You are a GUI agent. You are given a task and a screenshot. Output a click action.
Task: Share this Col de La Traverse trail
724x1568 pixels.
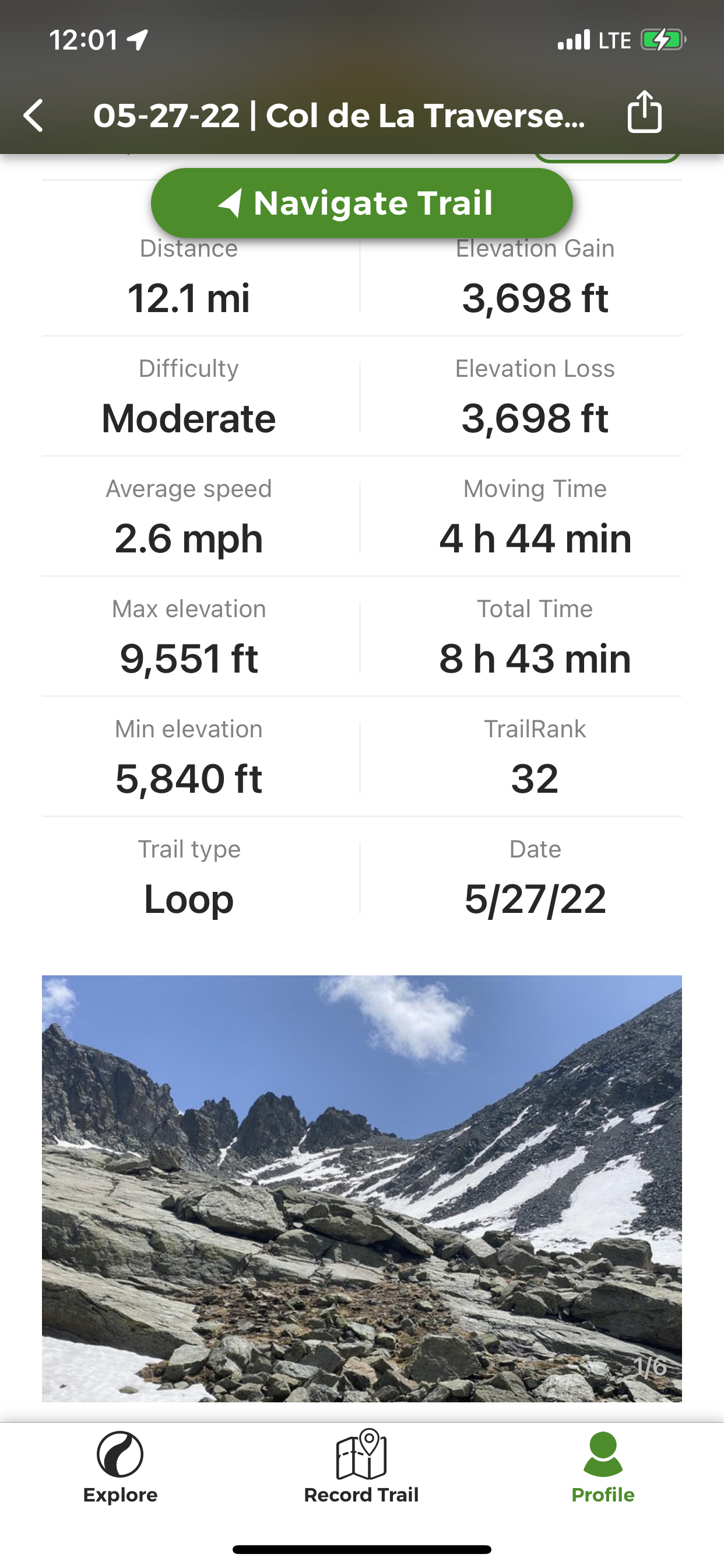coord(644,112)
